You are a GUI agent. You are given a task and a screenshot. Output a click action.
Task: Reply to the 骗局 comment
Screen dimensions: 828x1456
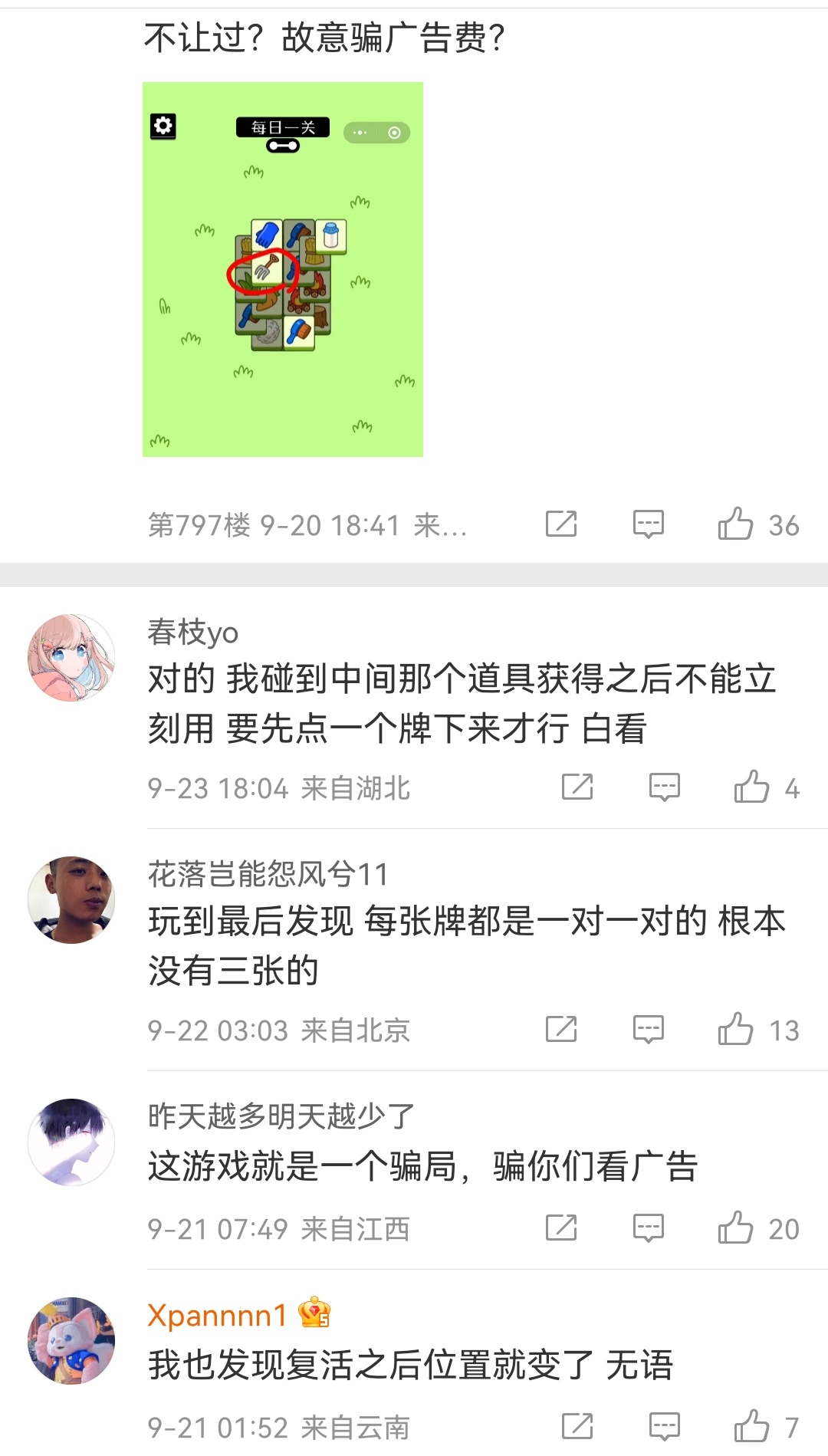[648, 1228]
